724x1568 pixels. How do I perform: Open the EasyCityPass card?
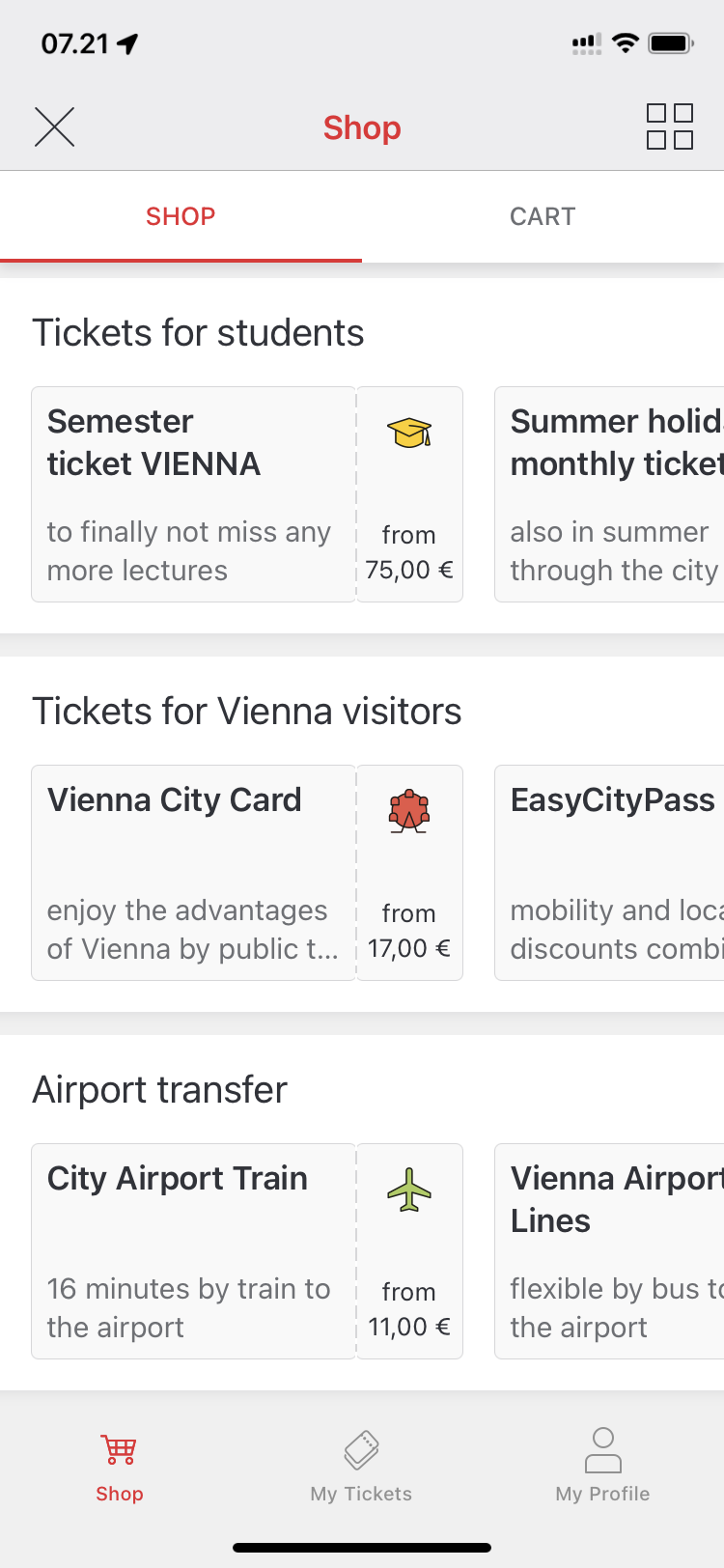[x=609, y=873]
